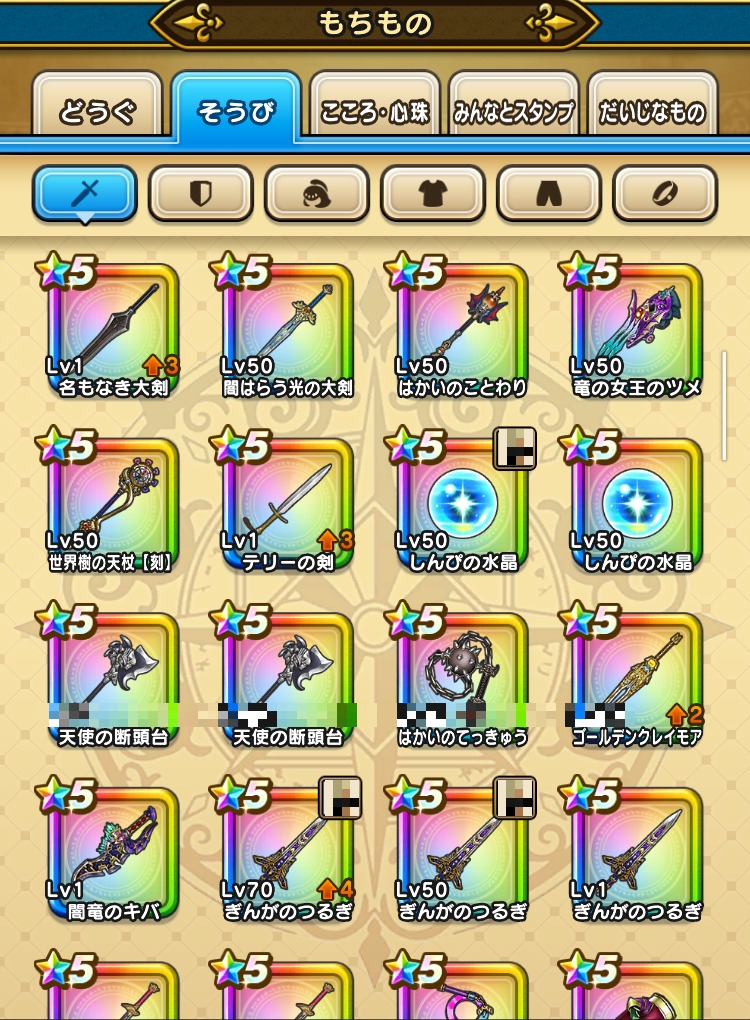Filter equipment by accessory ring icon

coord(665,193)
